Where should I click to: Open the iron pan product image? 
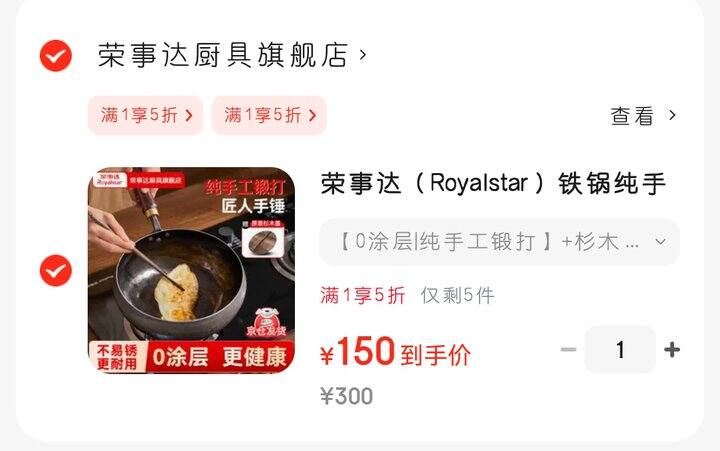pyautogui.click(x=191, y=270)
